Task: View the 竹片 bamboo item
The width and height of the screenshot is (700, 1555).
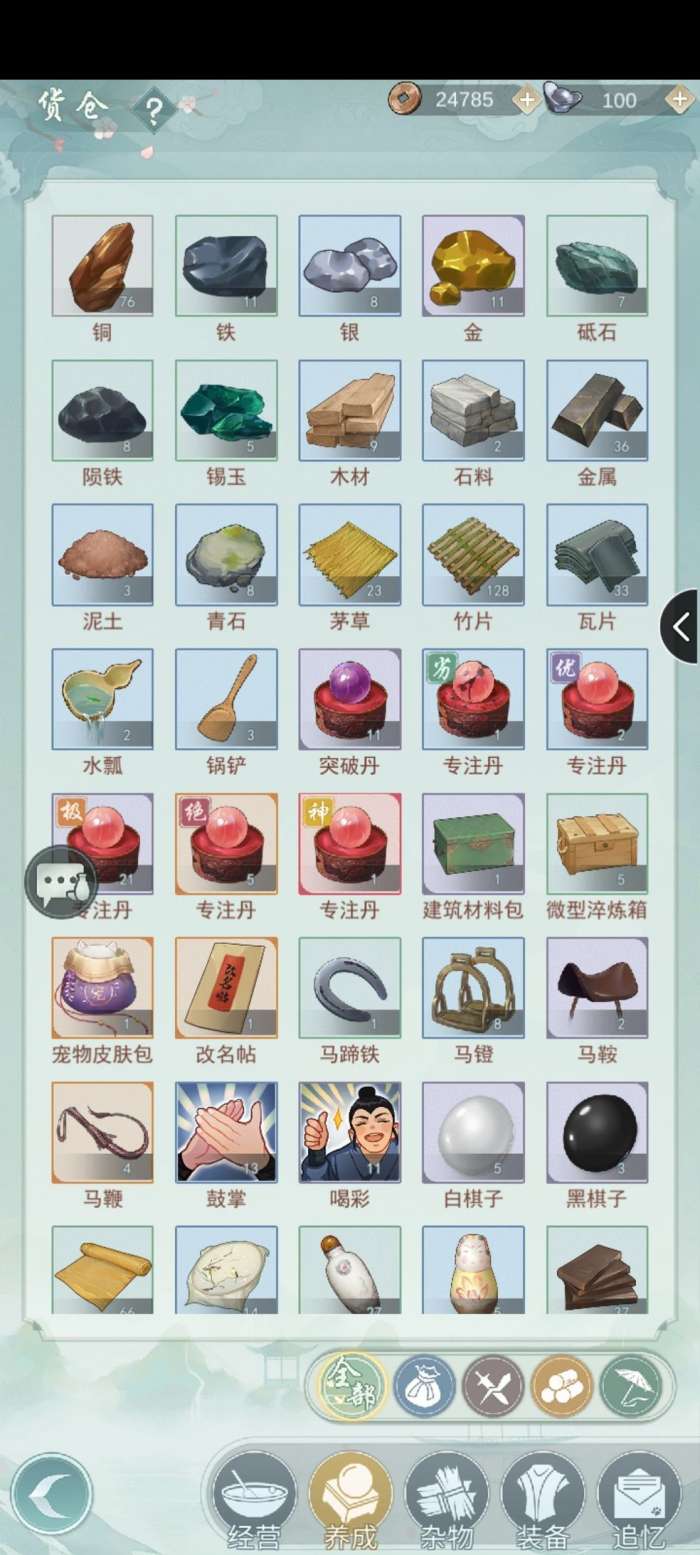Action: 473,554
